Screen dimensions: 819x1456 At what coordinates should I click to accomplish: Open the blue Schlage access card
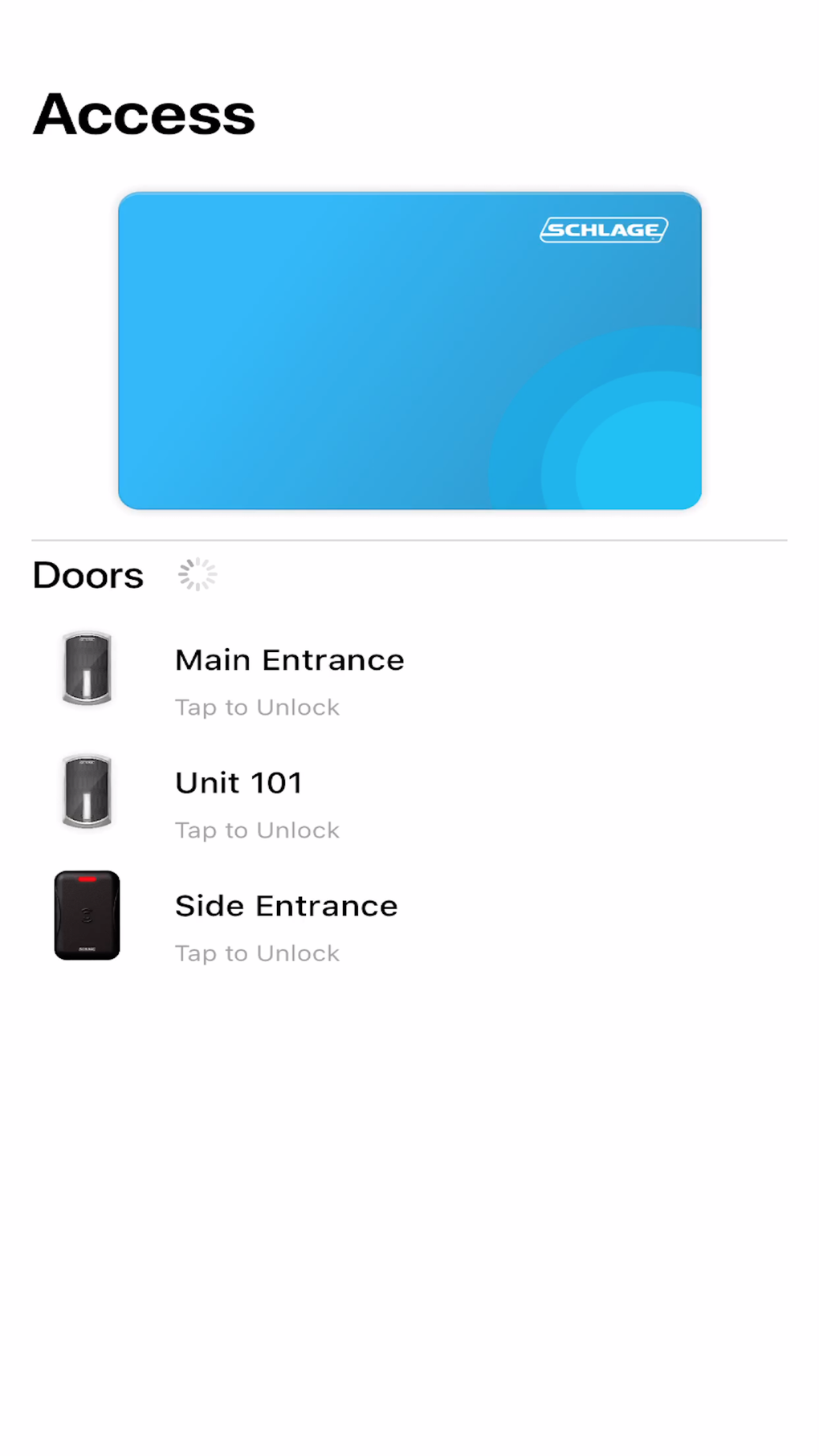coord(409,350)
